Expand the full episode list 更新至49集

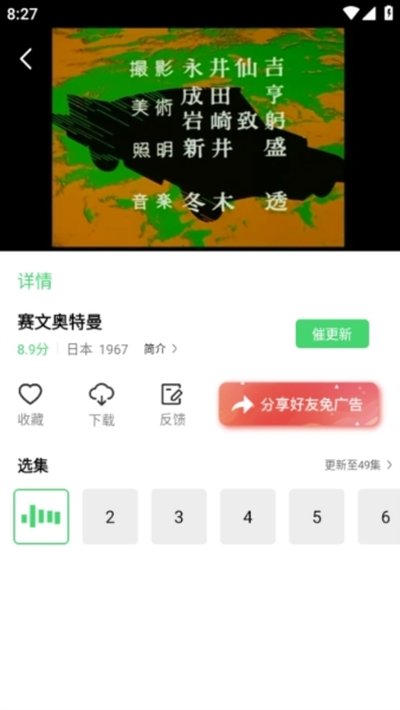(x=358, y=465)
